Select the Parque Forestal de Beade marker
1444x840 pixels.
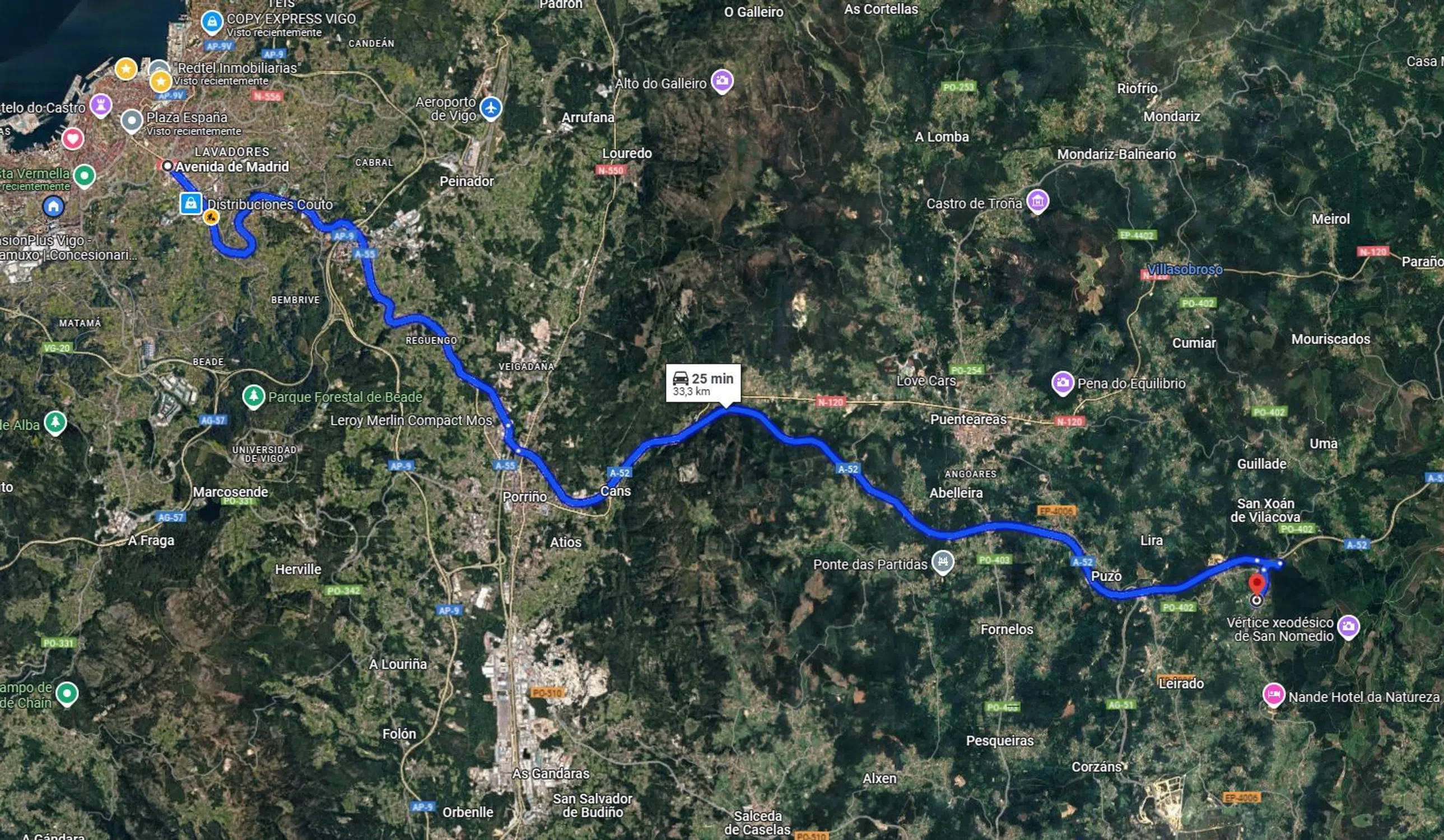coord(253,396)
